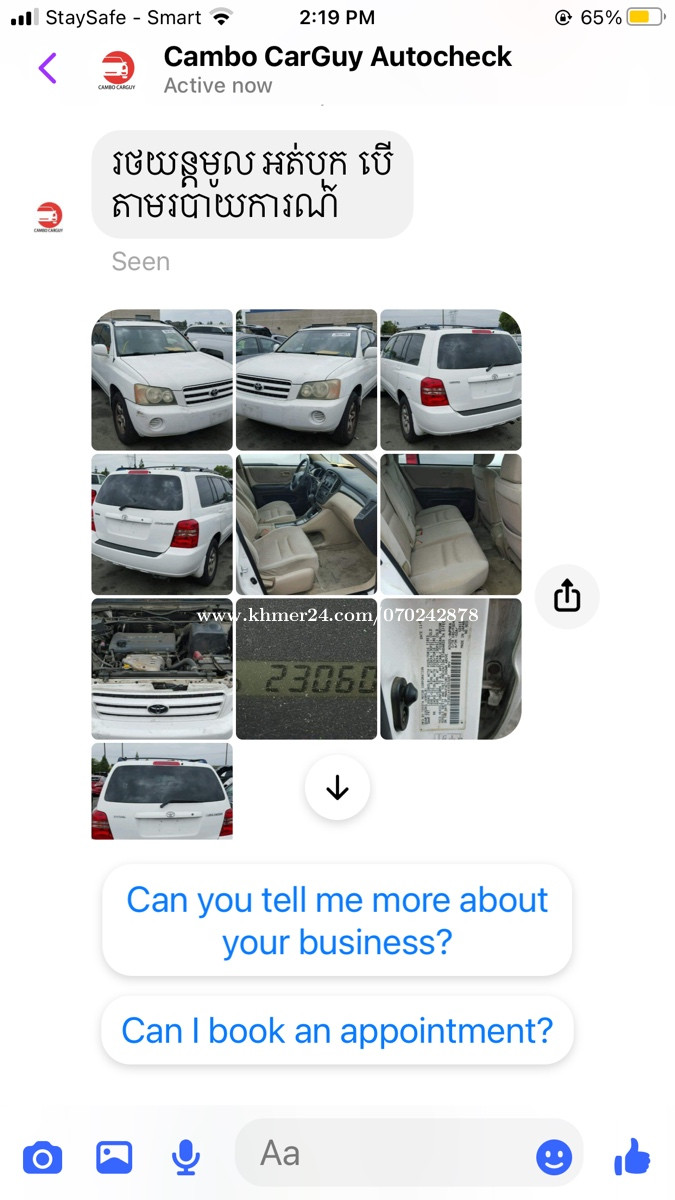Send a thumbs-up like

point(632,1157)
